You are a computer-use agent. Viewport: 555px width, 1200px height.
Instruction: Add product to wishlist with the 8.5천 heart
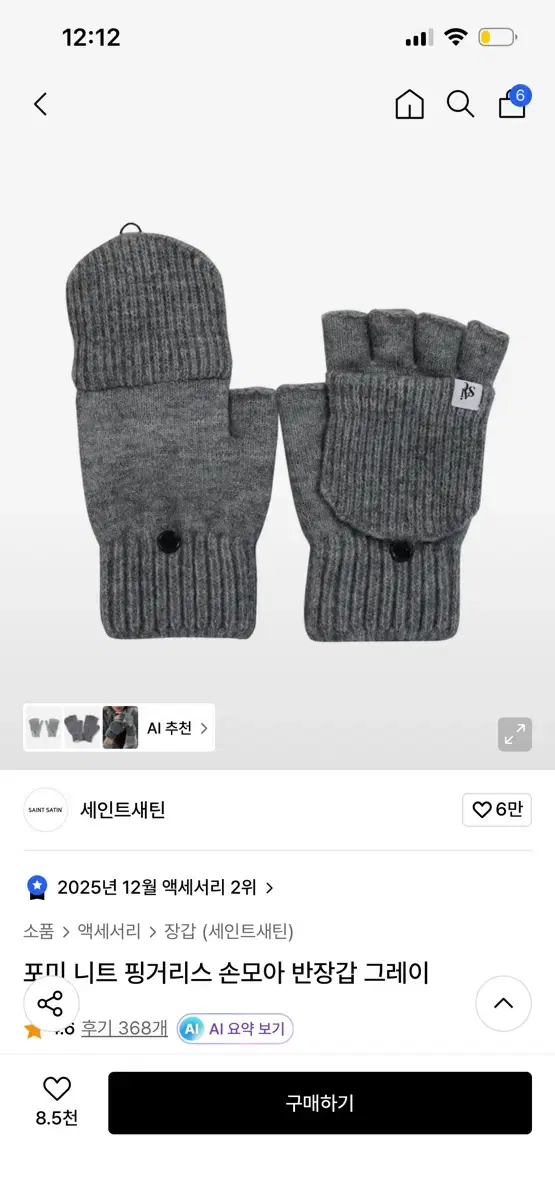pyautogui.click(x=57, y=1102)
